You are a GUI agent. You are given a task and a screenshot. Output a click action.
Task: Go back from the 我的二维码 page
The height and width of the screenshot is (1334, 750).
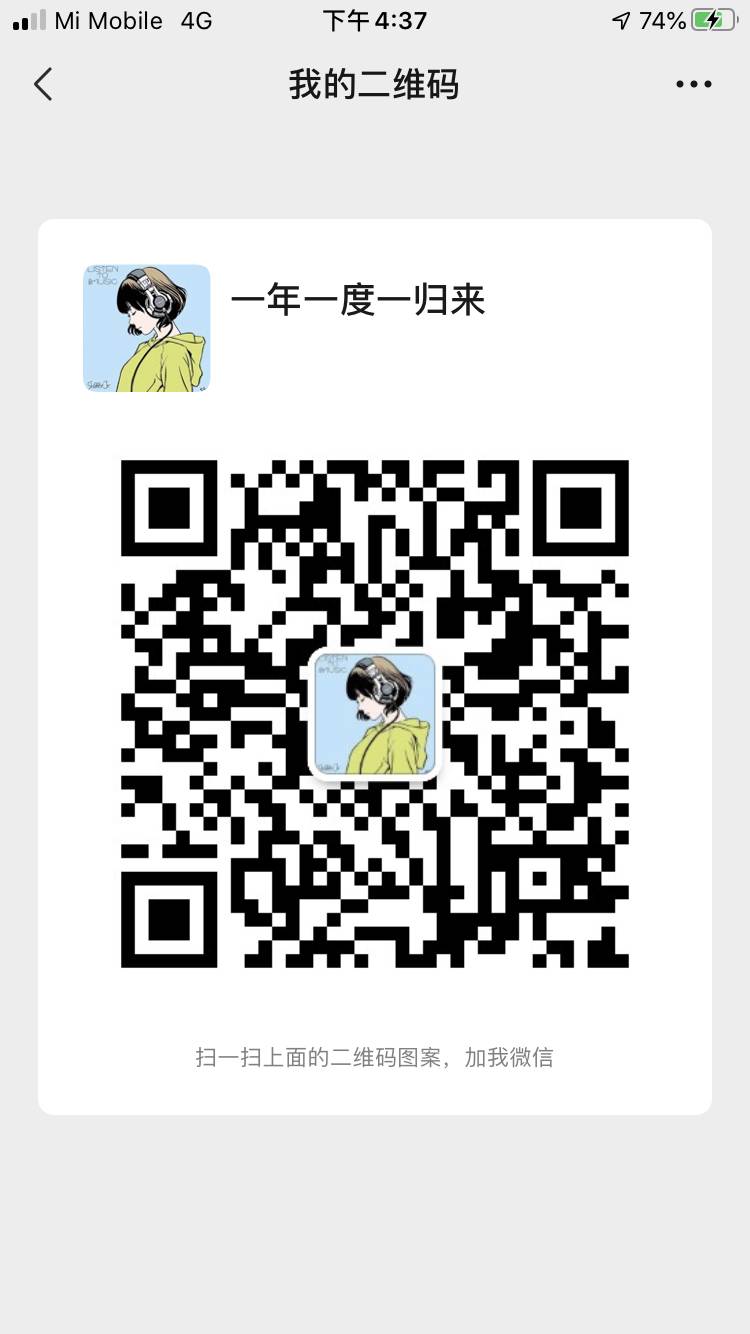click(43, 84)
